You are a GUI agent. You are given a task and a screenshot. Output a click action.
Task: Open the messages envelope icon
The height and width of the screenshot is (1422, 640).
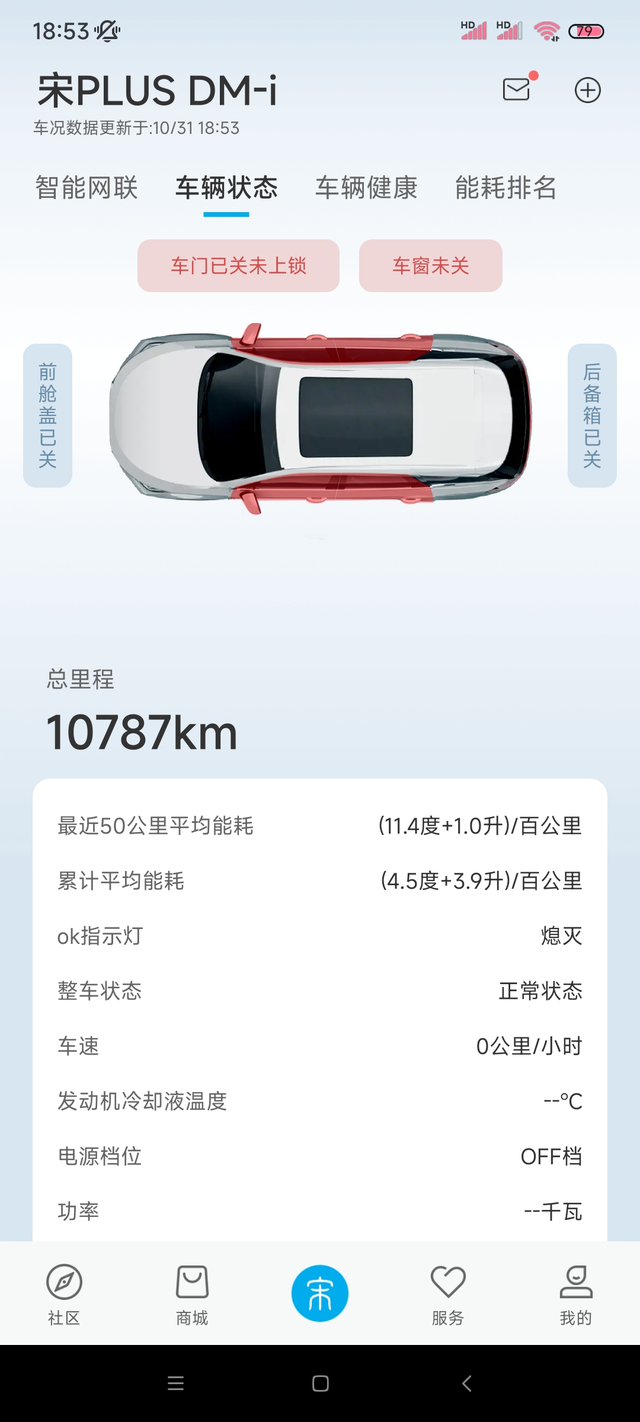[517, 90]
